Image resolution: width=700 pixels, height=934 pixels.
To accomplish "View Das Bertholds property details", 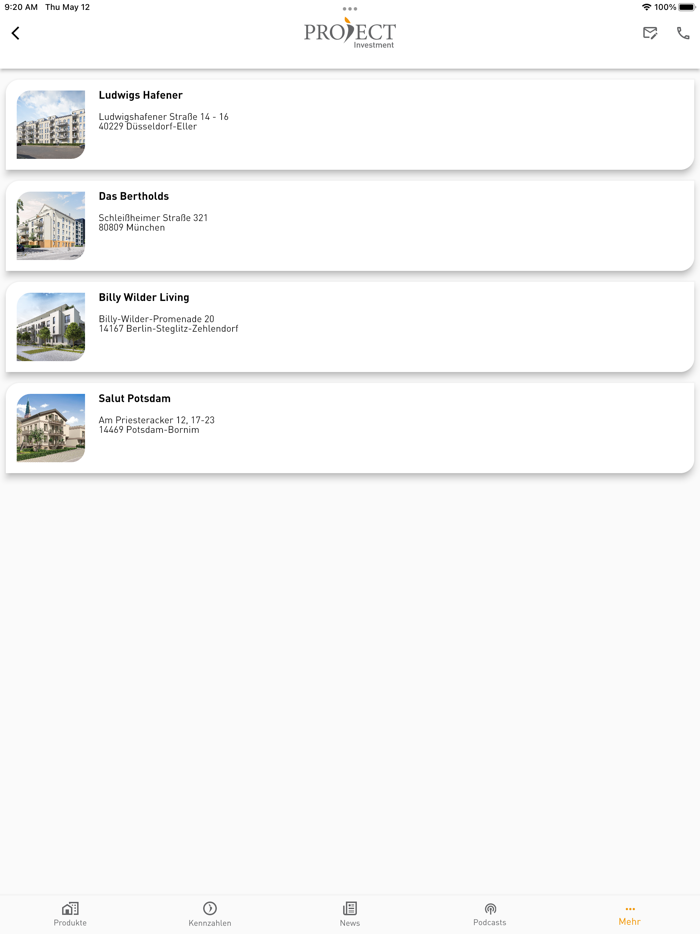I will pyautogui.click(x=350, y=226).
